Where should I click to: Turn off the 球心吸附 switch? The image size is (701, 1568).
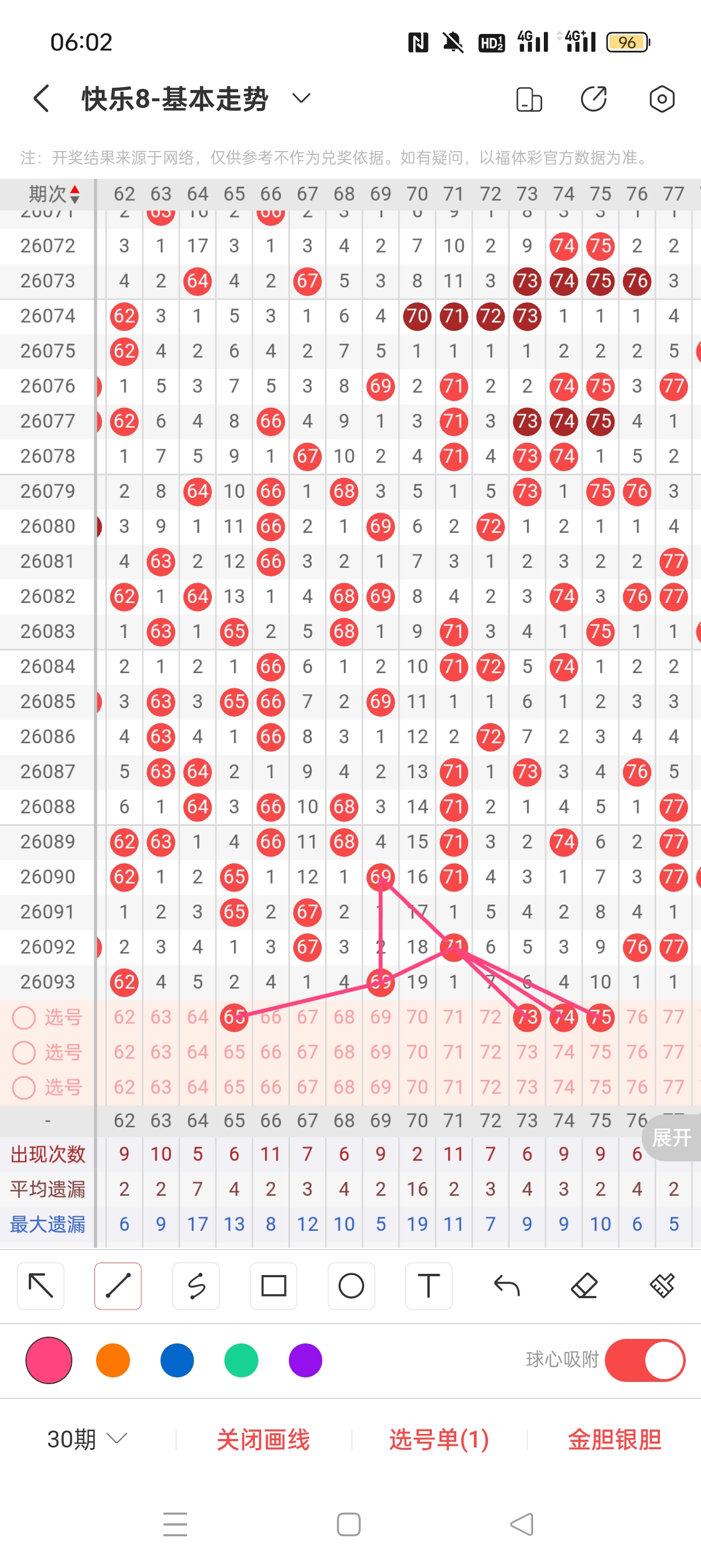645,1360
